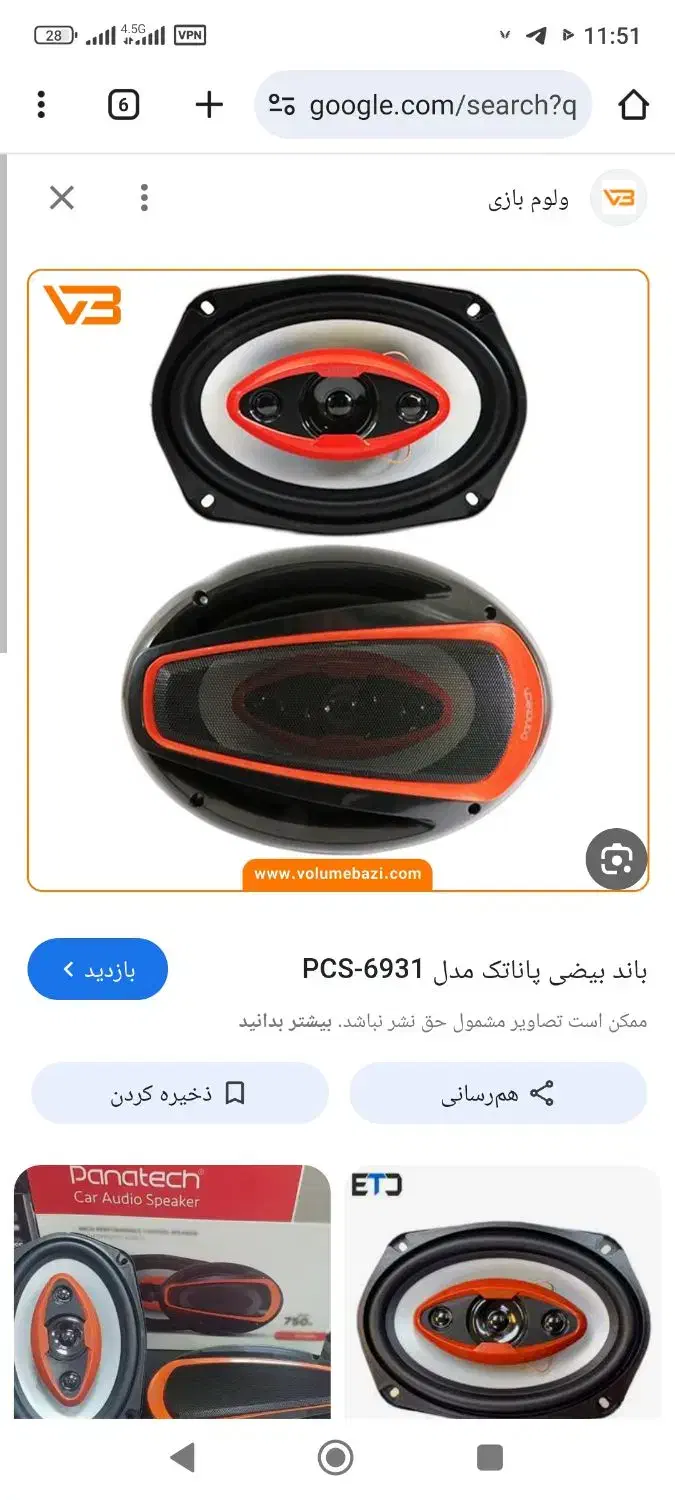This screenshot has height=1500, width=675.
Task: Open recent apps from the navigation bar
Action: click(489, 1457)
